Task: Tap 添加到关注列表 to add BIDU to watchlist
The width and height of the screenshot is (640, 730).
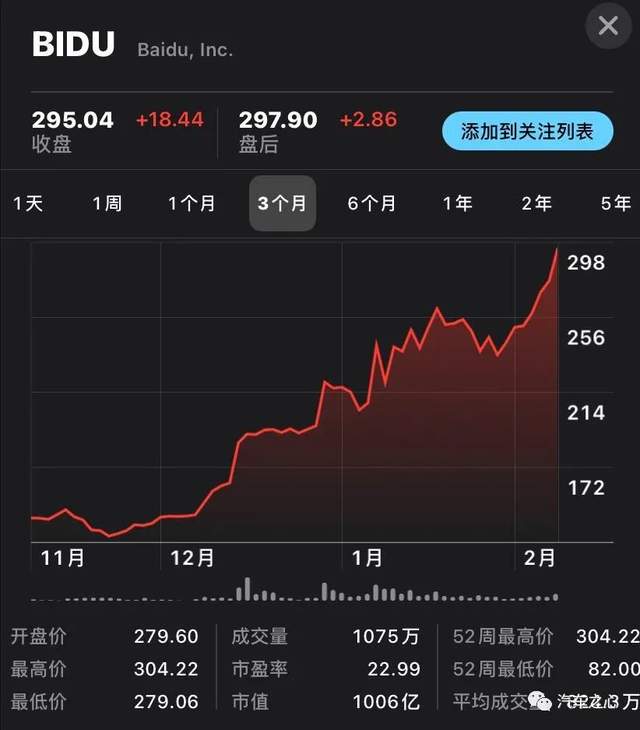Action: tap(527, 131)
